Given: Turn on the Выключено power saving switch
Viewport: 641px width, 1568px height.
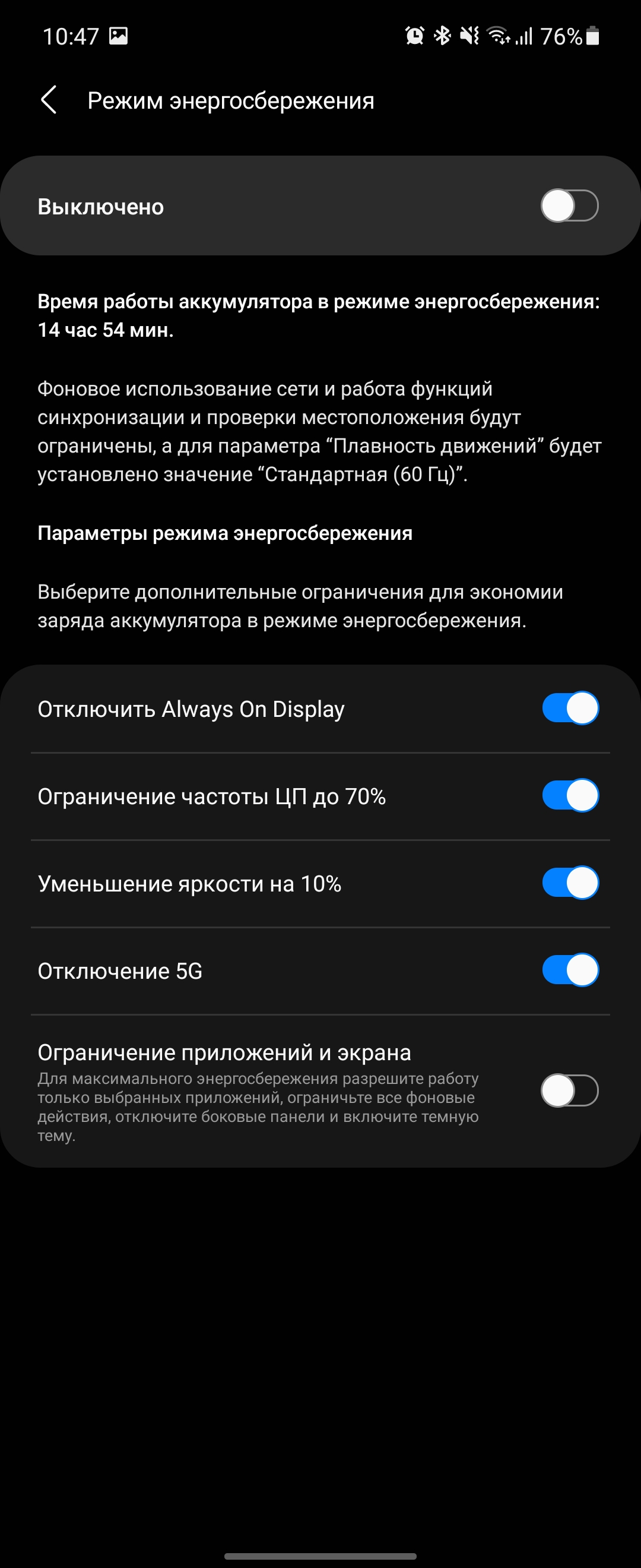Looking at the screenshot, I should coord(569,206).
